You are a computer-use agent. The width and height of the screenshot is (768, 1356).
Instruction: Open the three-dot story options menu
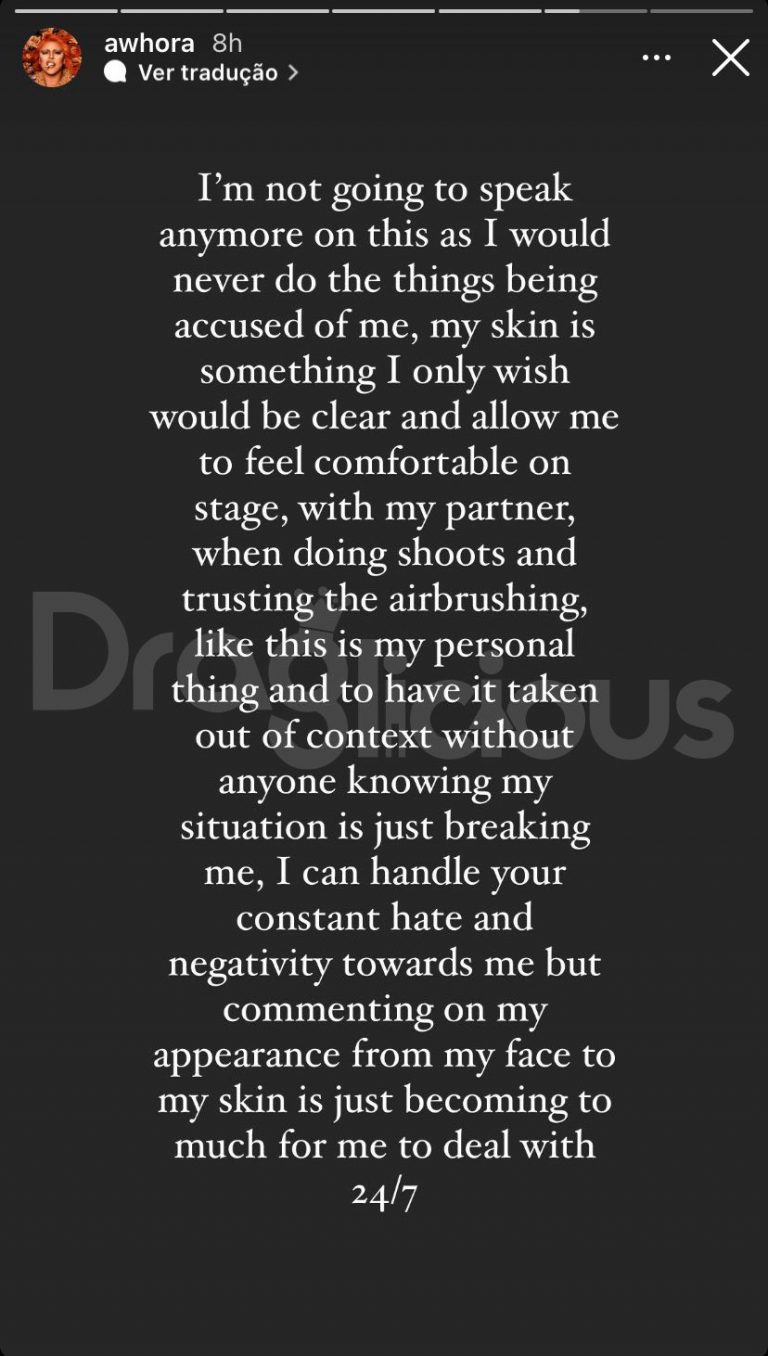[x=656, y=58]
